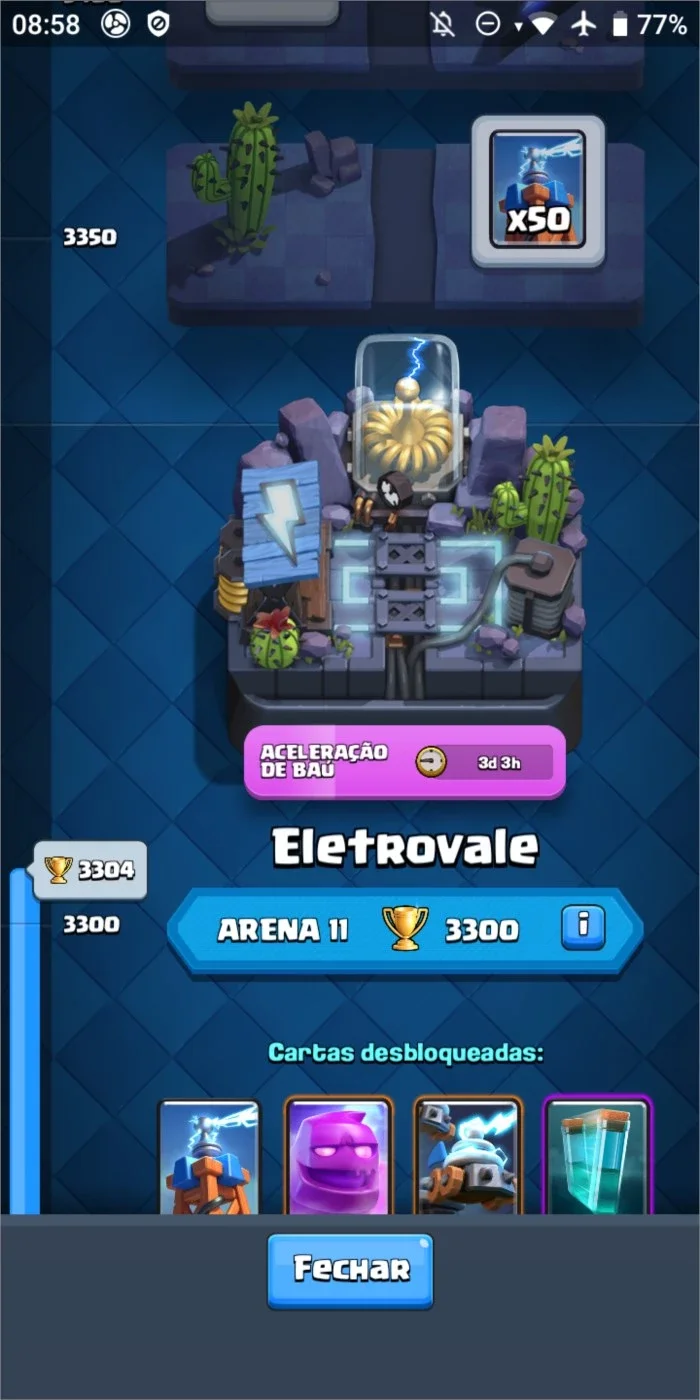The height and width of the screenshot is (1400, 700).
Task: Open the glass Mirror card
Action: pos(597,1157)
